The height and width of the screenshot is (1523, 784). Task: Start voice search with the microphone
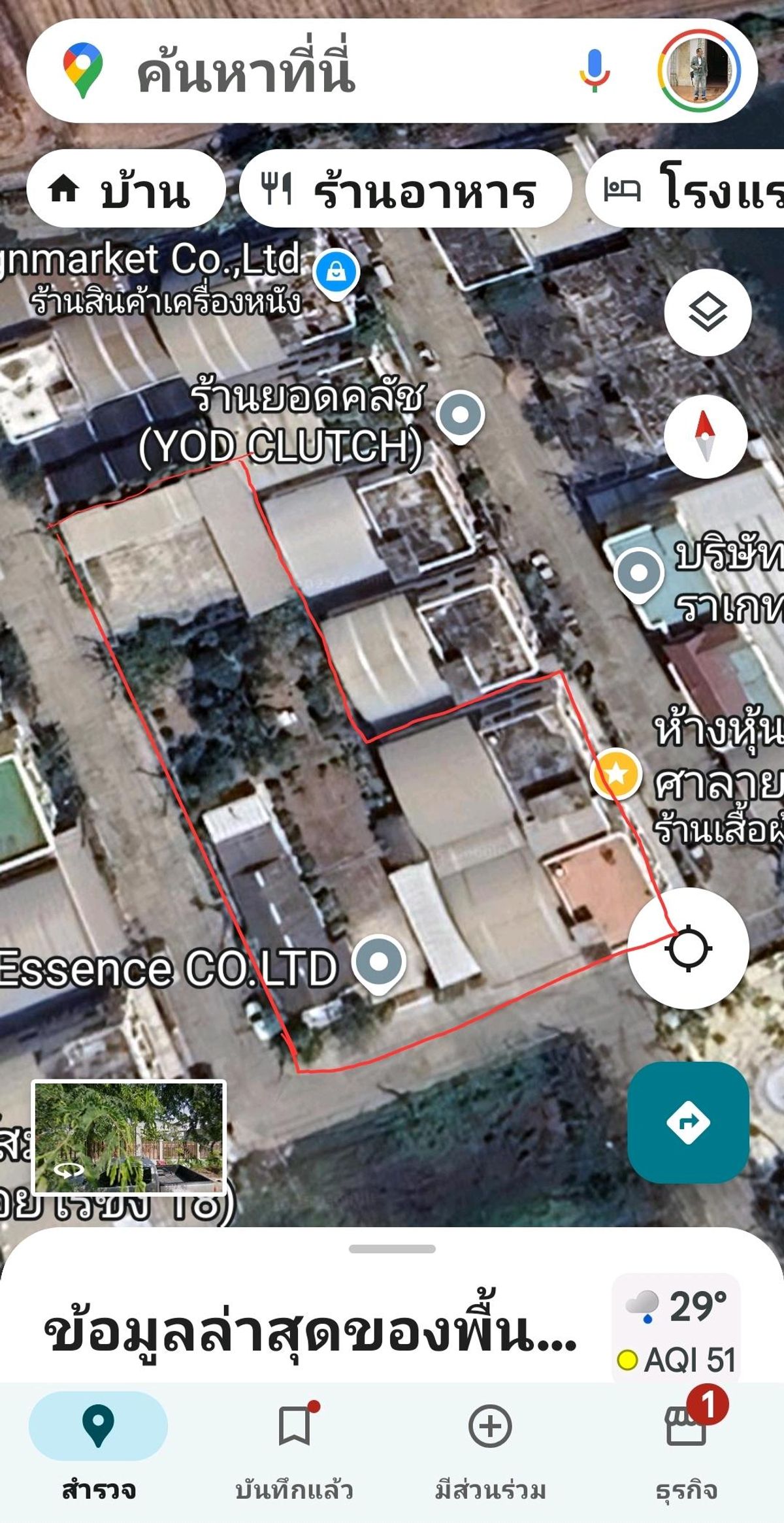pos(594,71)
